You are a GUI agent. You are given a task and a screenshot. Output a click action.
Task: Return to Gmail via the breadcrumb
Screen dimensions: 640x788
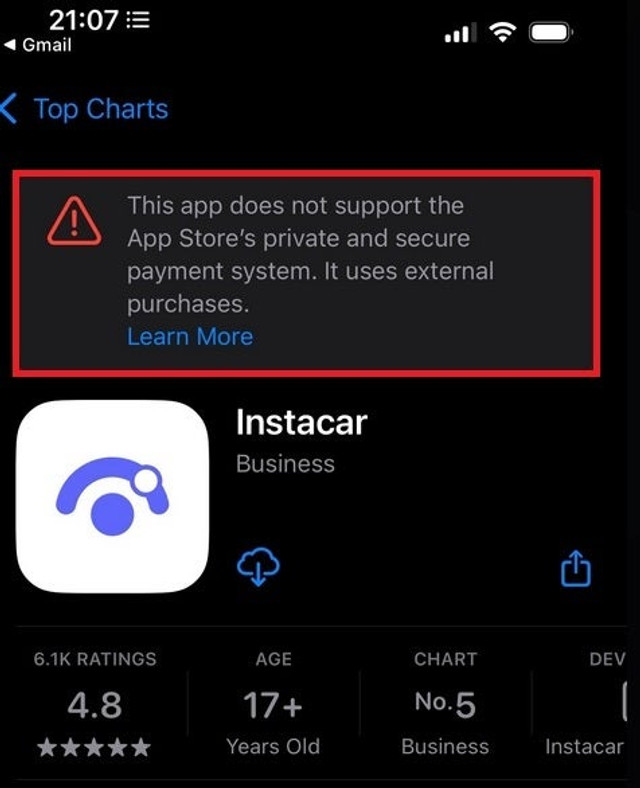click(38, 45)
